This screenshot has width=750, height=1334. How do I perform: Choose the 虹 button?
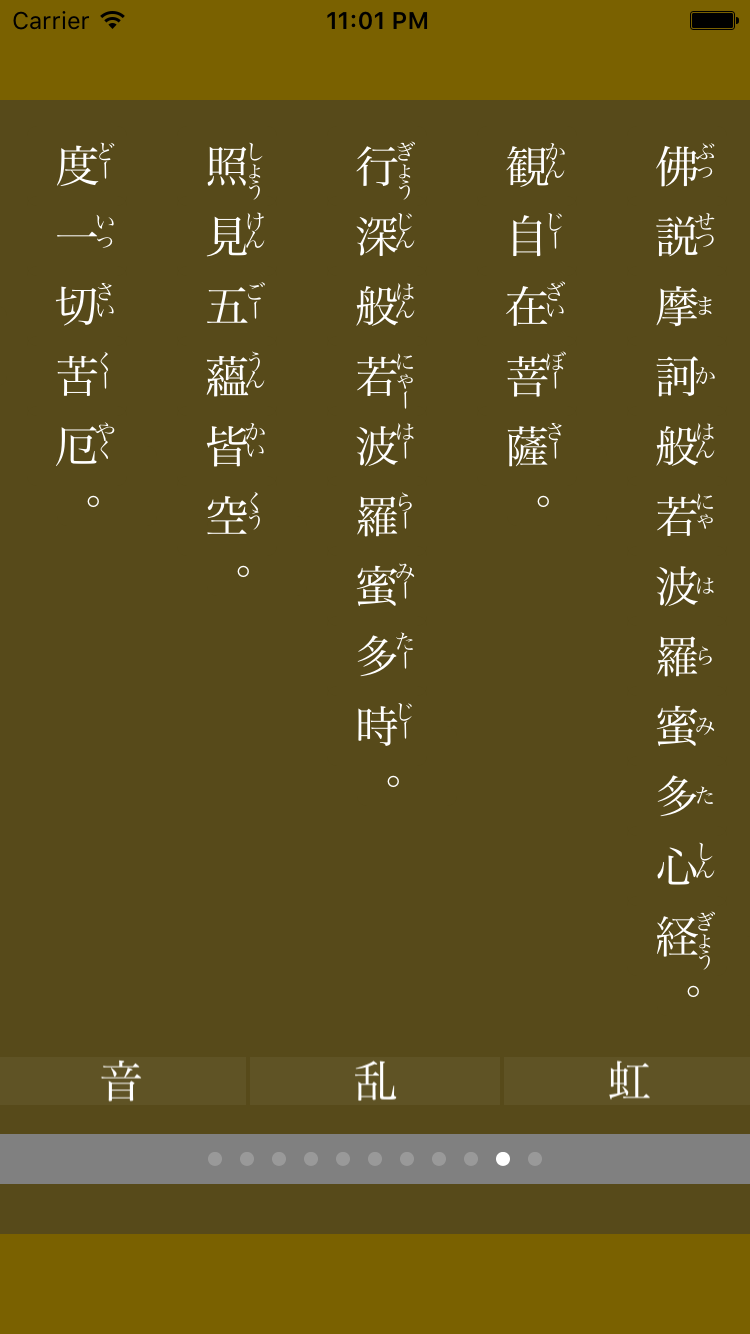coord(627,1081)
